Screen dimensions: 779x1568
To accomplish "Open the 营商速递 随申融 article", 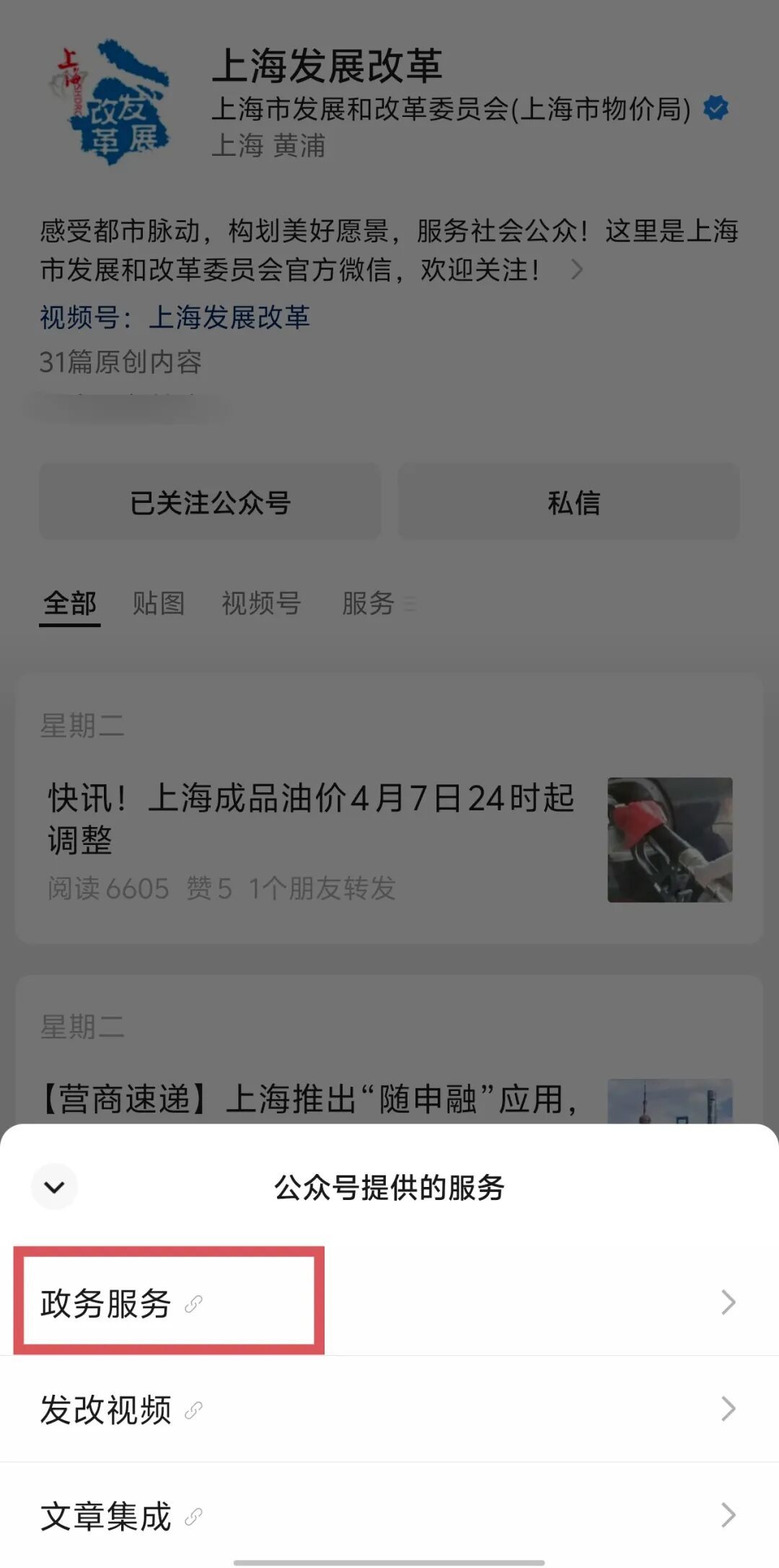I will [x=312, y=1099].
